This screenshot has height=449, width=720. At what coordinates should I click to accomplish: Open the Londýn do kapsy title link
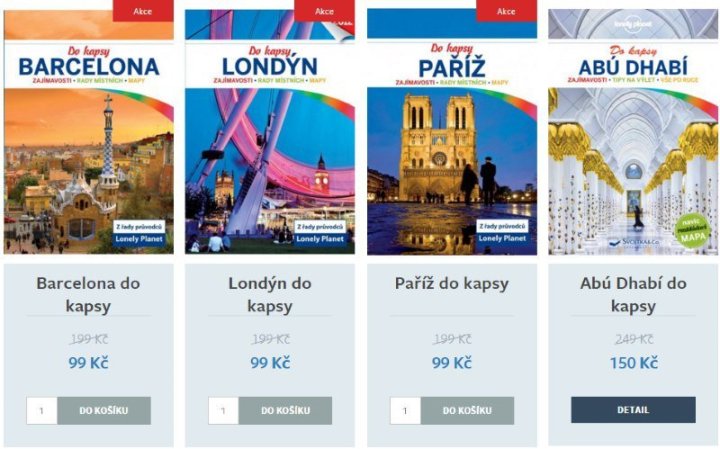(270, 294)
